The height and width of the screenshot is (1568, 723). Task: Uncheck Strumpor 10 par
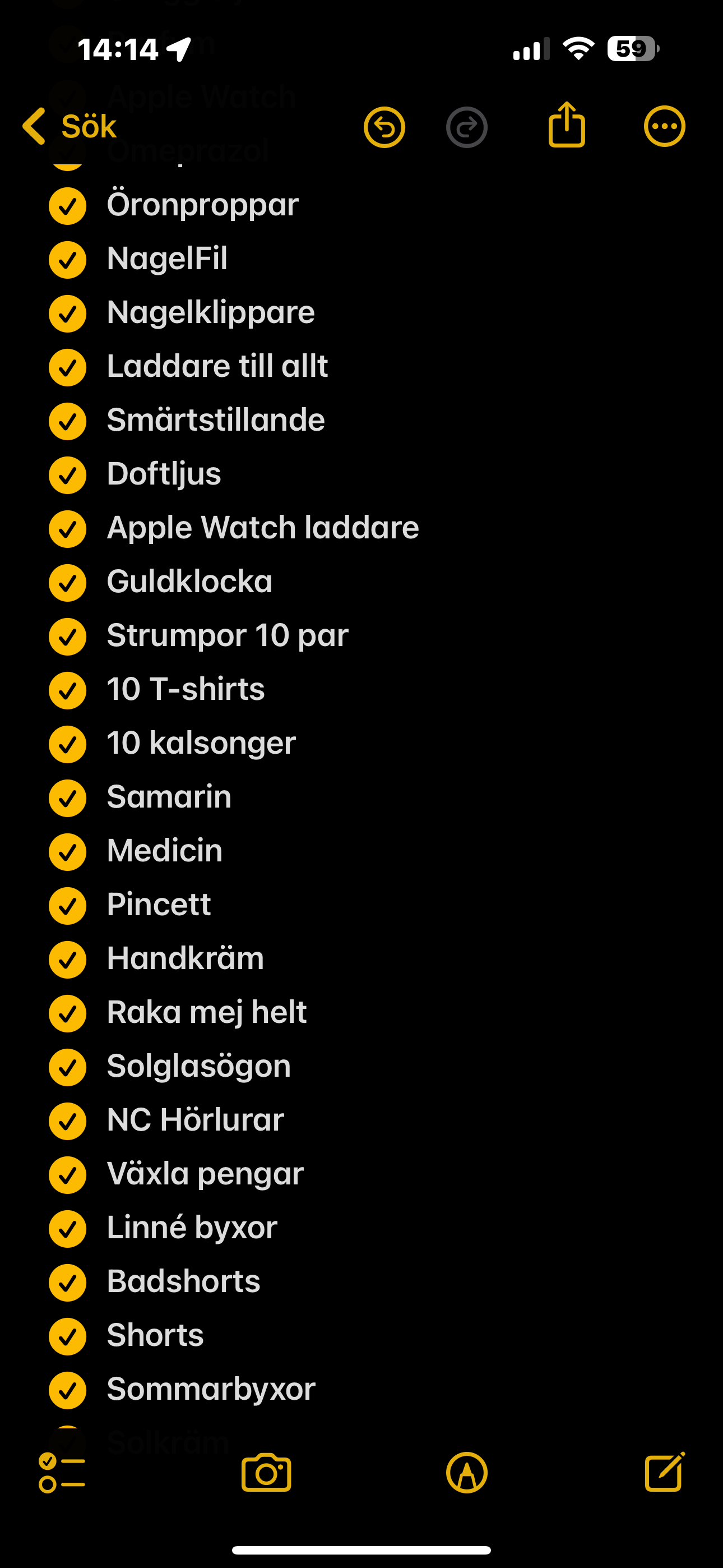68,637
